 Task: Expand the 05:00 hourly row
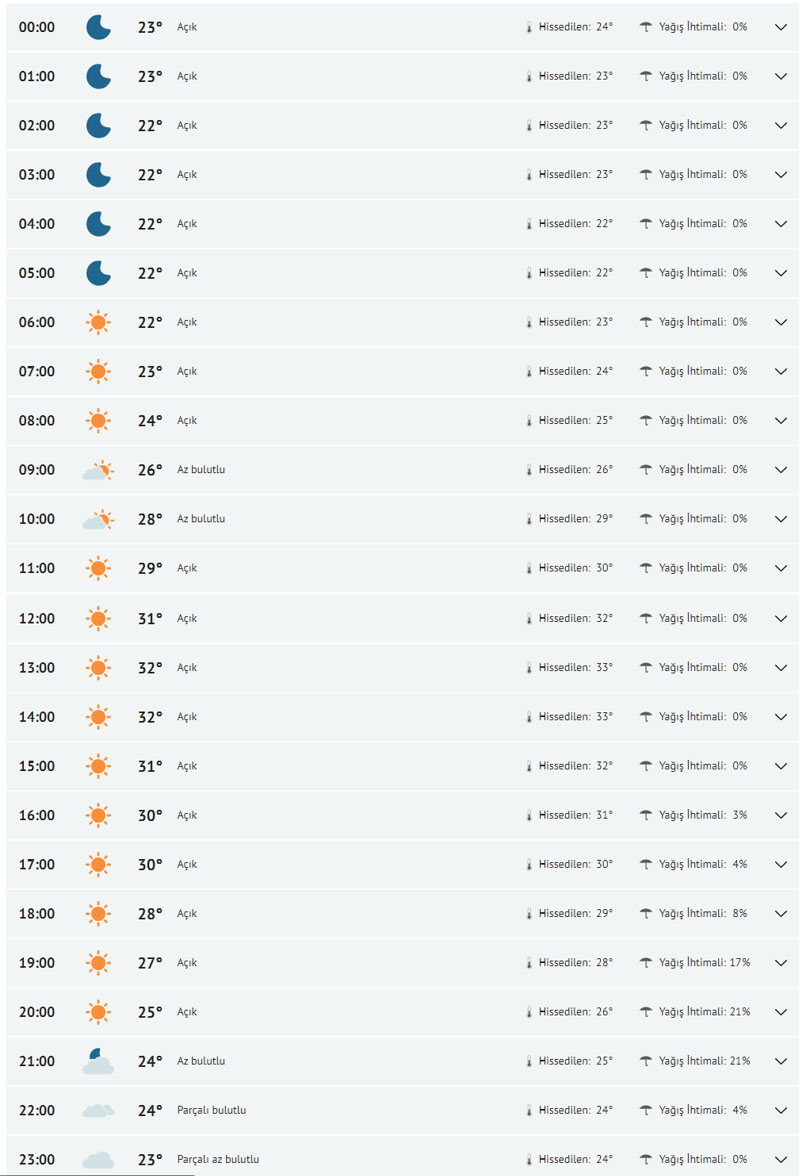[781, 273]
